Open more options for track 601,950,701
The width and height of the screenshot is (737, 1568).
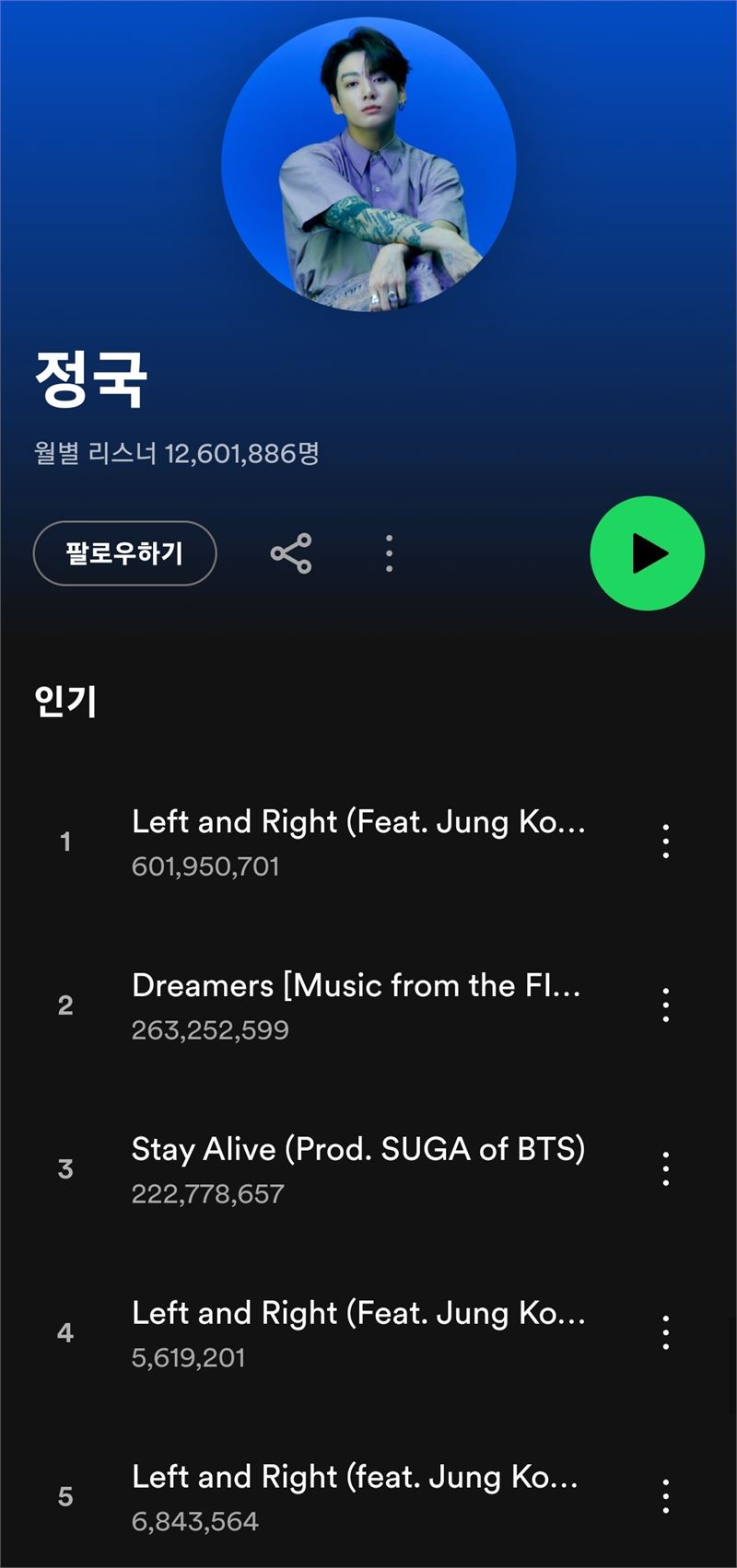[666, 842]
